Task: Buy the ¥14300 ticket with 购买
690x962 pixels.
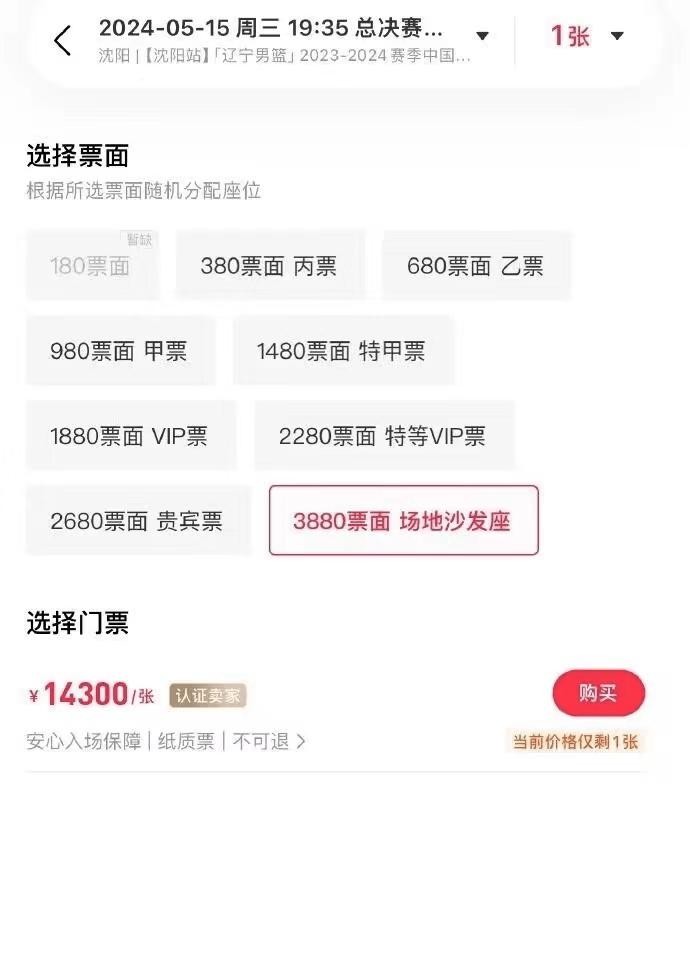Action: click(598, 693)
